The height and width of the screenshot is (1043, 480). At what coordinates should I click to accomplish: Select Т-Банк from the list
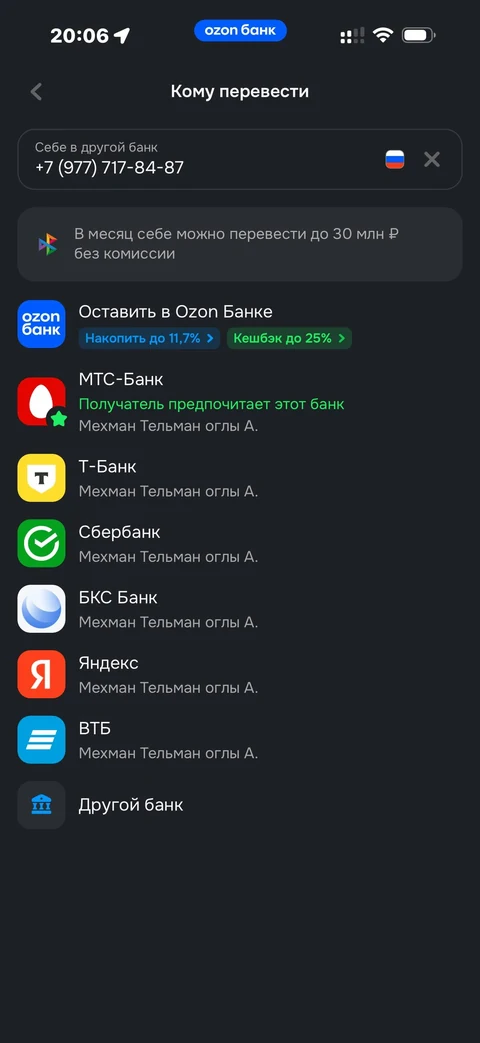pyautogui.click(x=239, y=478)
